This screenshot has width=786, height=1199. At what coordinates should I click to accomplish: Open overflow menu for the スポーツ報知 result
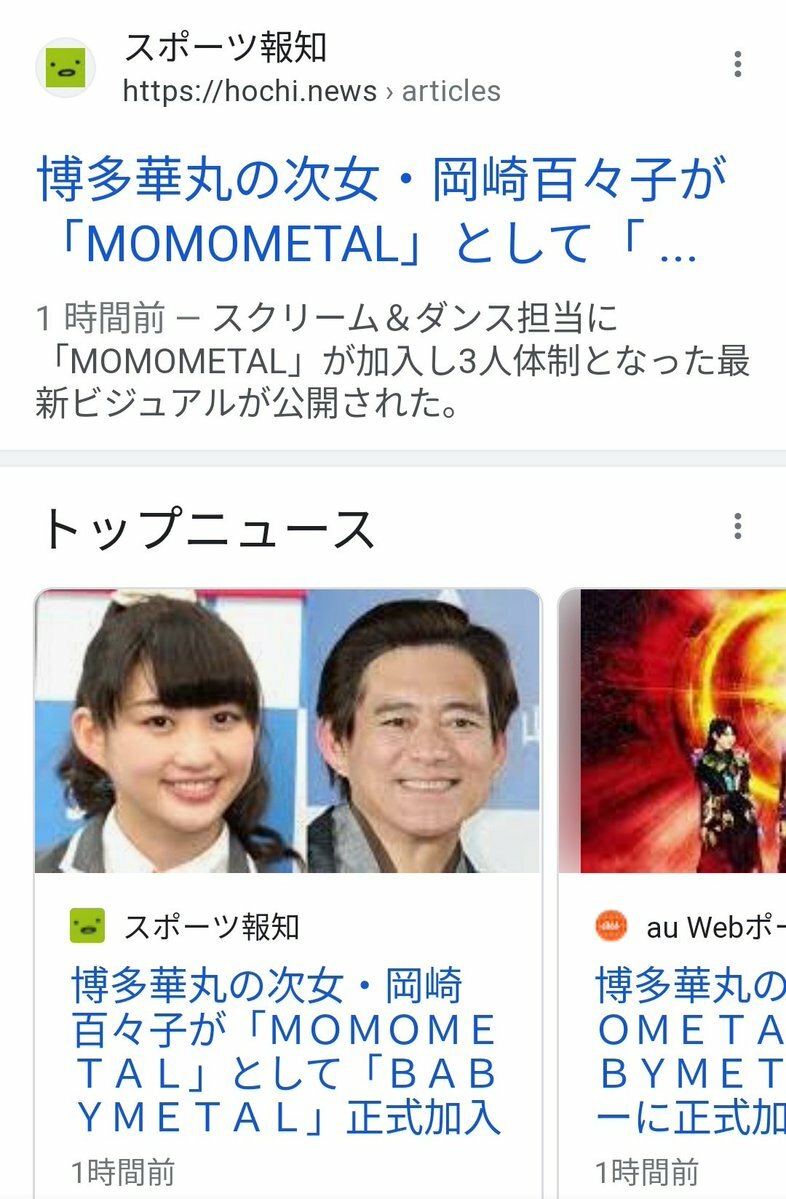(x=737, y=65)
